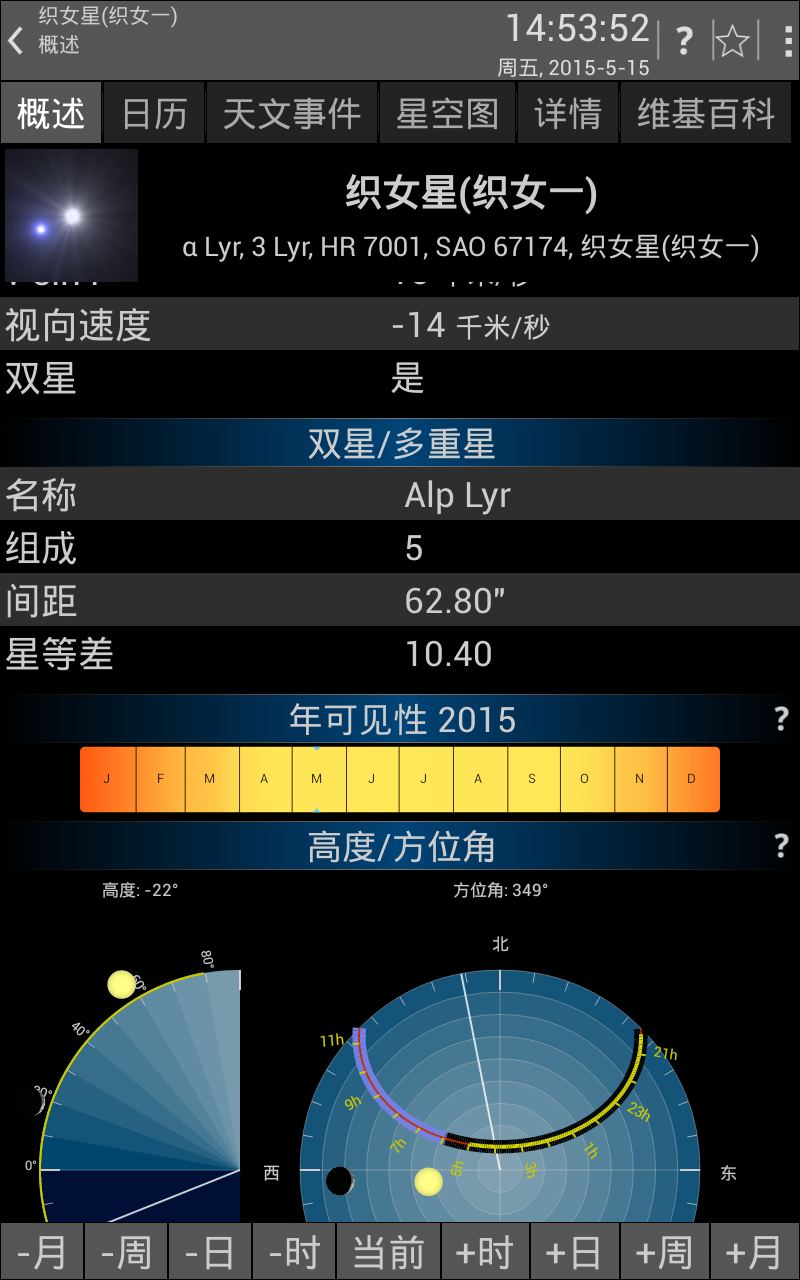800x1280 pixels.
Task: Go back one week with -周
Action: click(x=126, y=1252)
